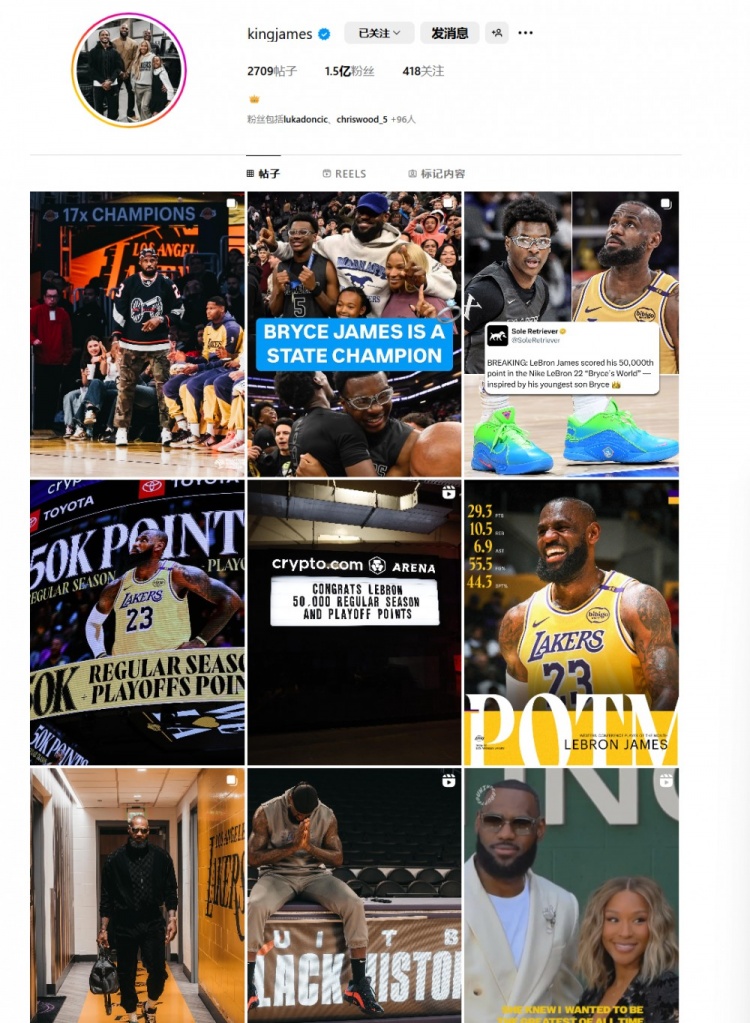Open the POTM LeBron James post
Viewport: 750px width, 1023px height.
click(571, 622)
